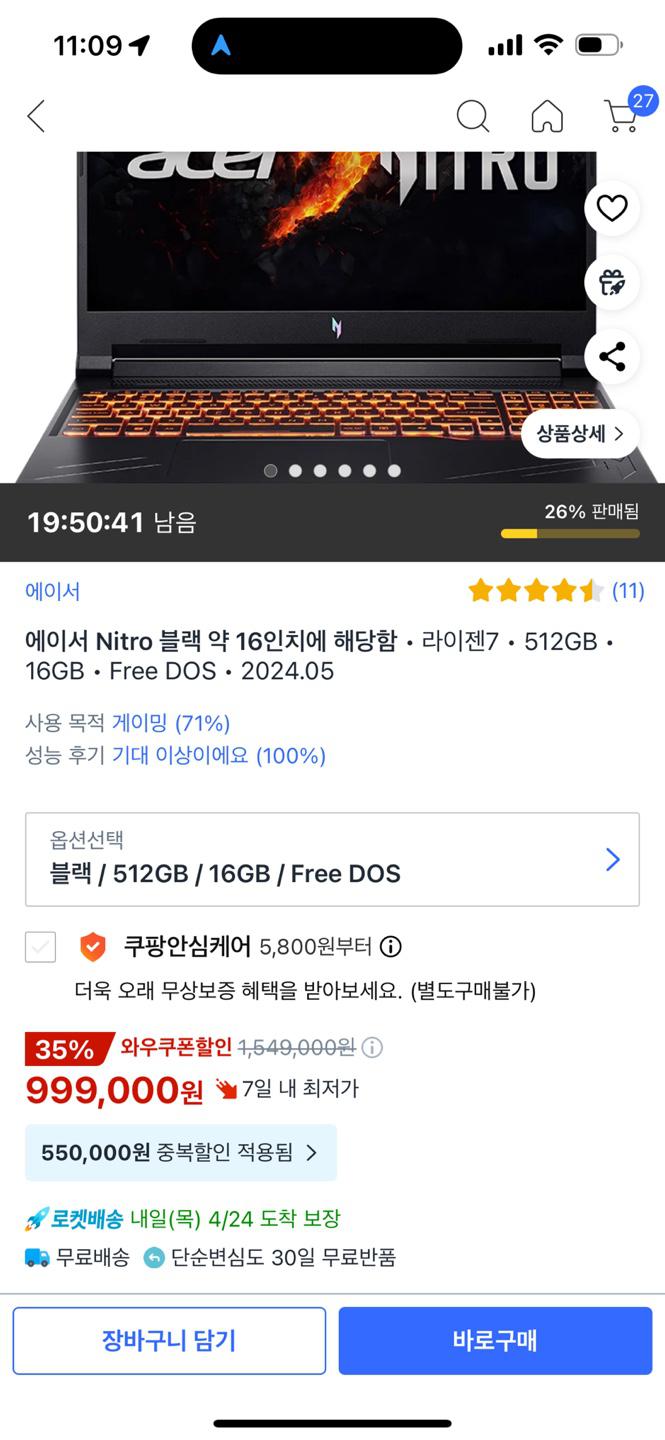The image size is (665, 1440).
Task: Open 옵션선택 option selector
Action: 332,859
